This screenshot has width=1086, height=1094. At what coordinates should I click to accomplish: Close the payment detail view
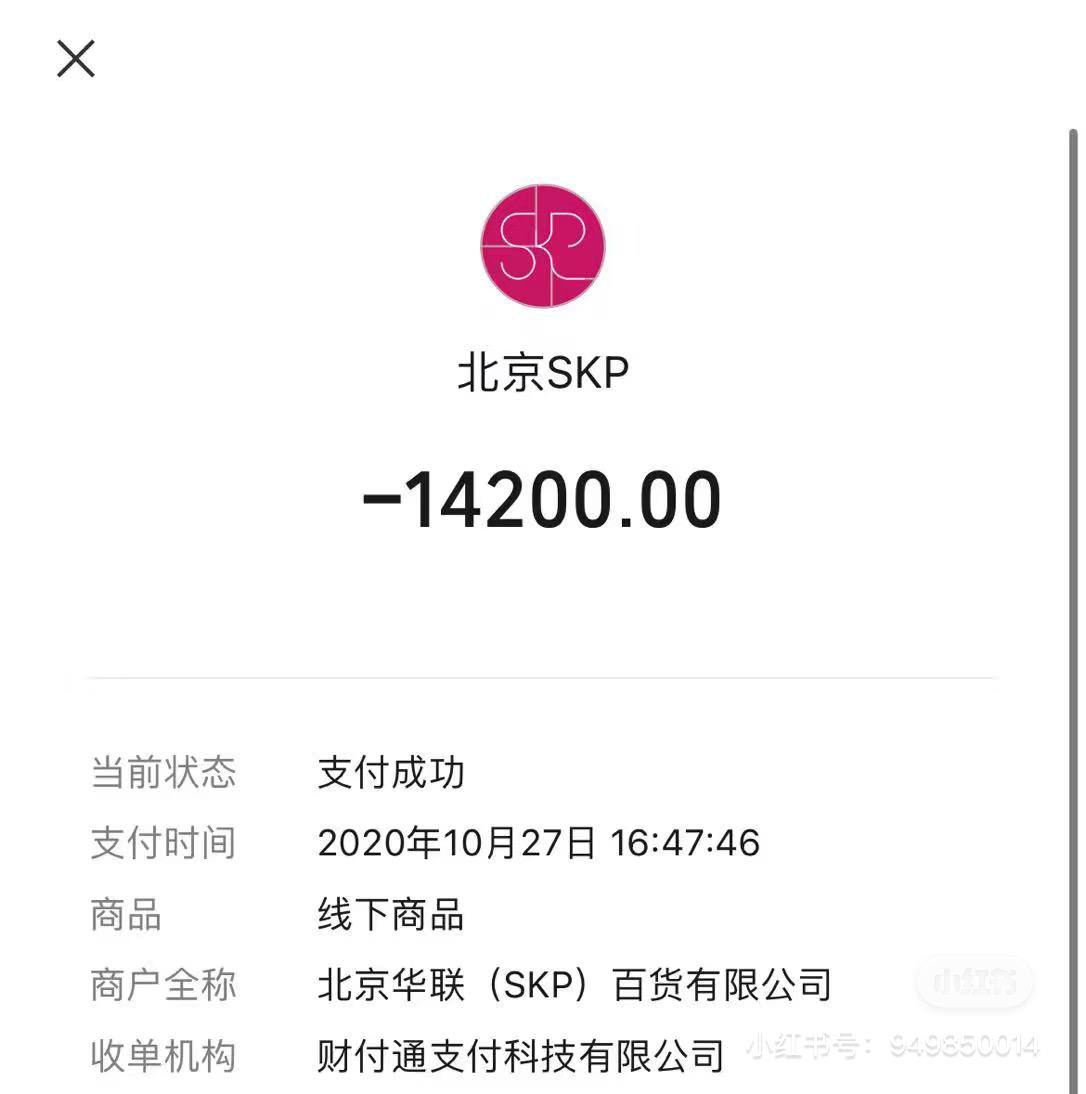75,59
